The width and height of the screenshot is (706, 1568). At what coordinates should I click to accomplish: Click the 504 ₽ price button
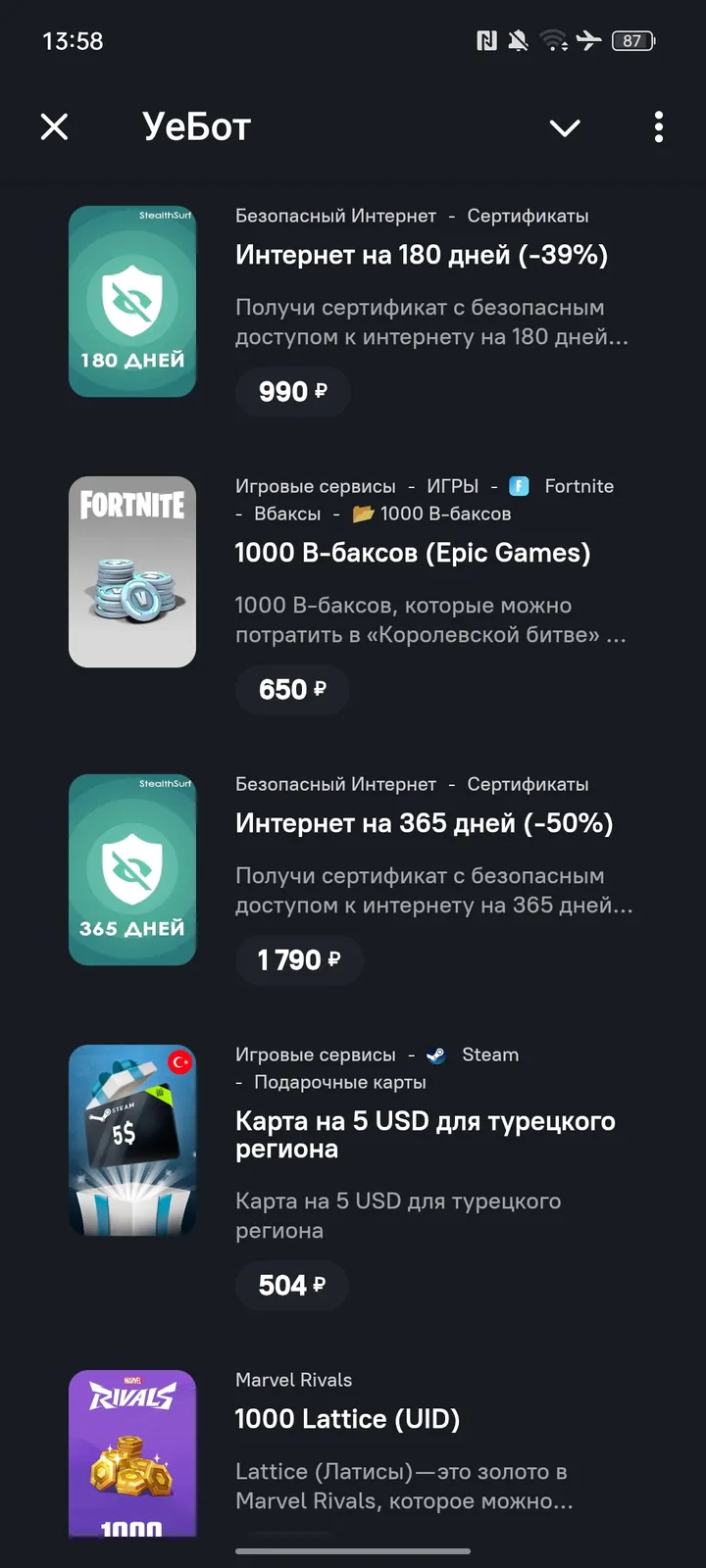tap(291, 1285)
